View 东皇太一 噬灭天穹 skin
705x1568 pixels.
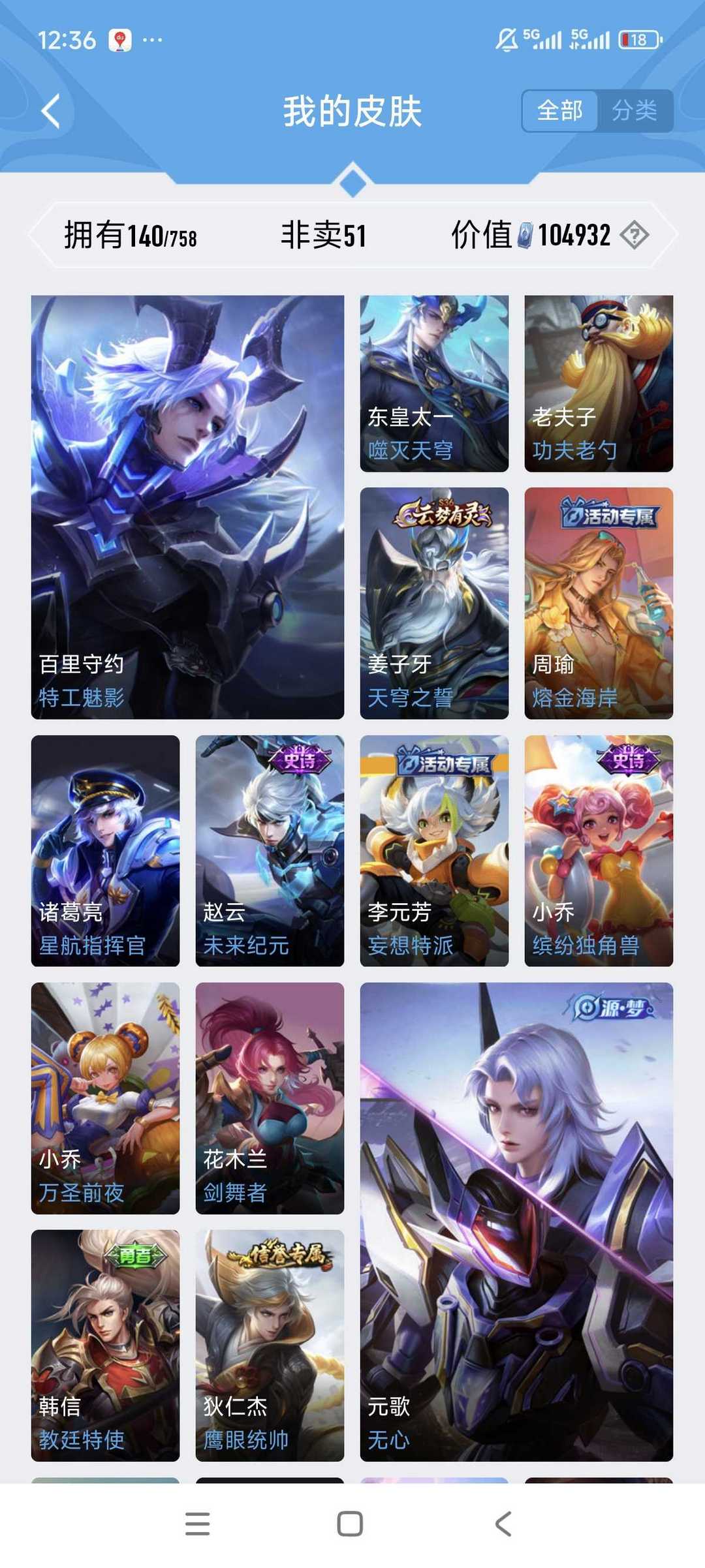pos(434,383)
